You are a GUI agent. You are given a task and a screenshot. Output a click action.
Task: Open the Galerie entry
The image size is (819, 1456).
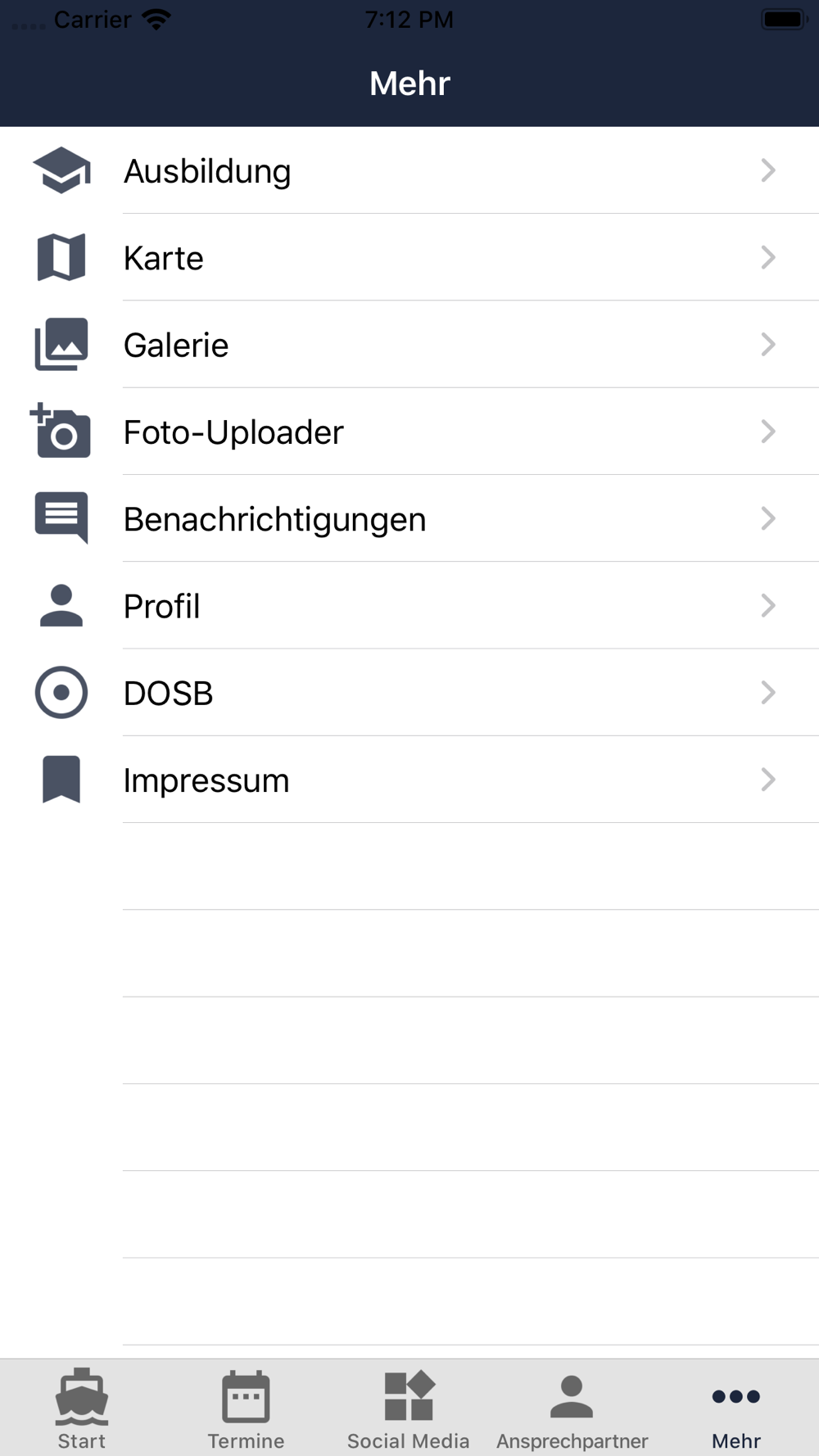(x=409, y=344)
